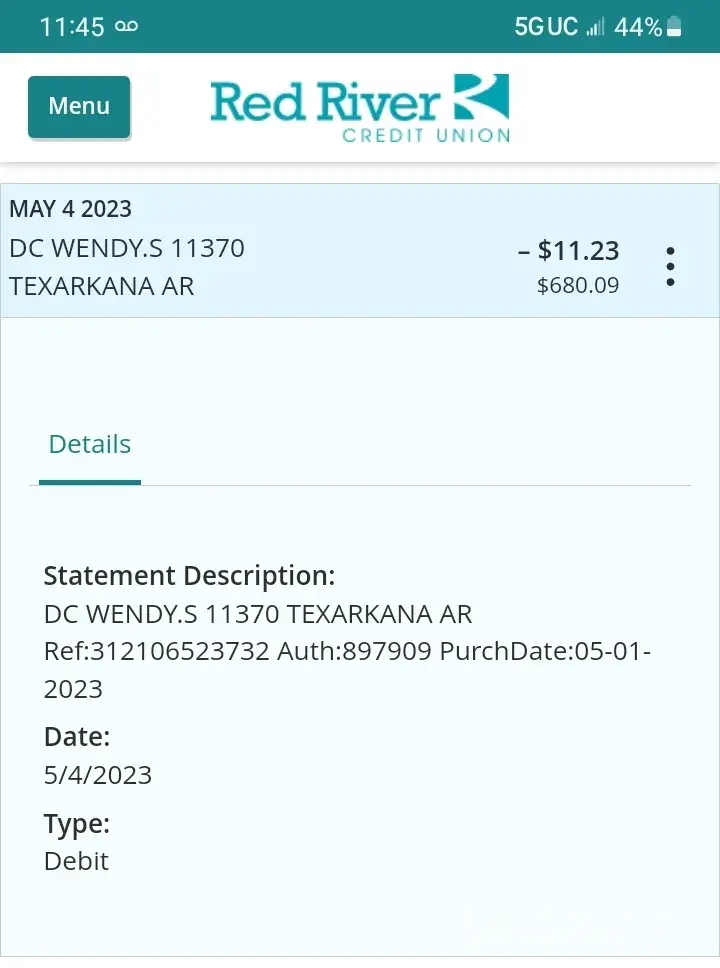Select the Details tab
Screen dimensions: 720x968
[x=90, y=445]
